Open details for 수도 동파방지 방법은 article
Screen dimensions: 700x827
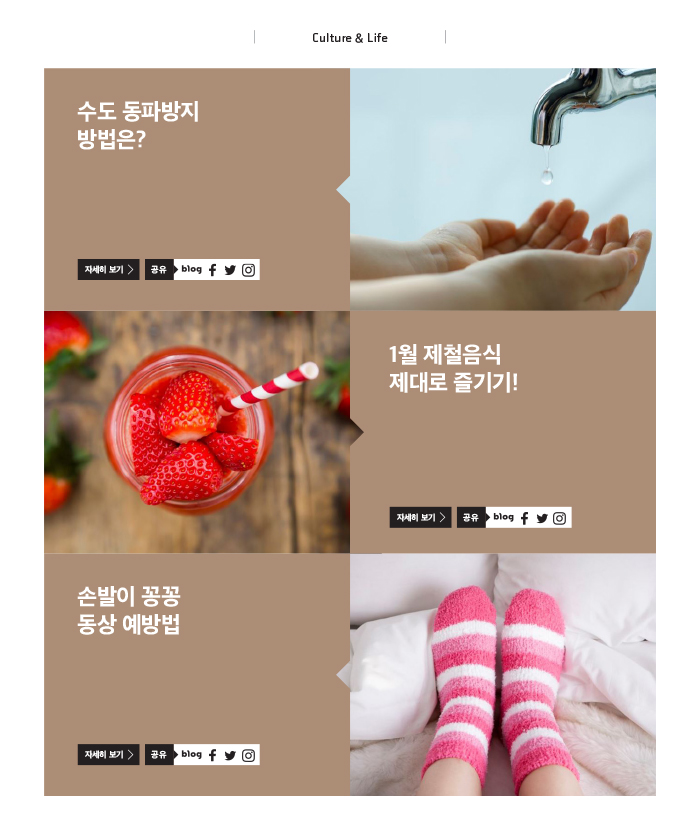click(108, 270)
